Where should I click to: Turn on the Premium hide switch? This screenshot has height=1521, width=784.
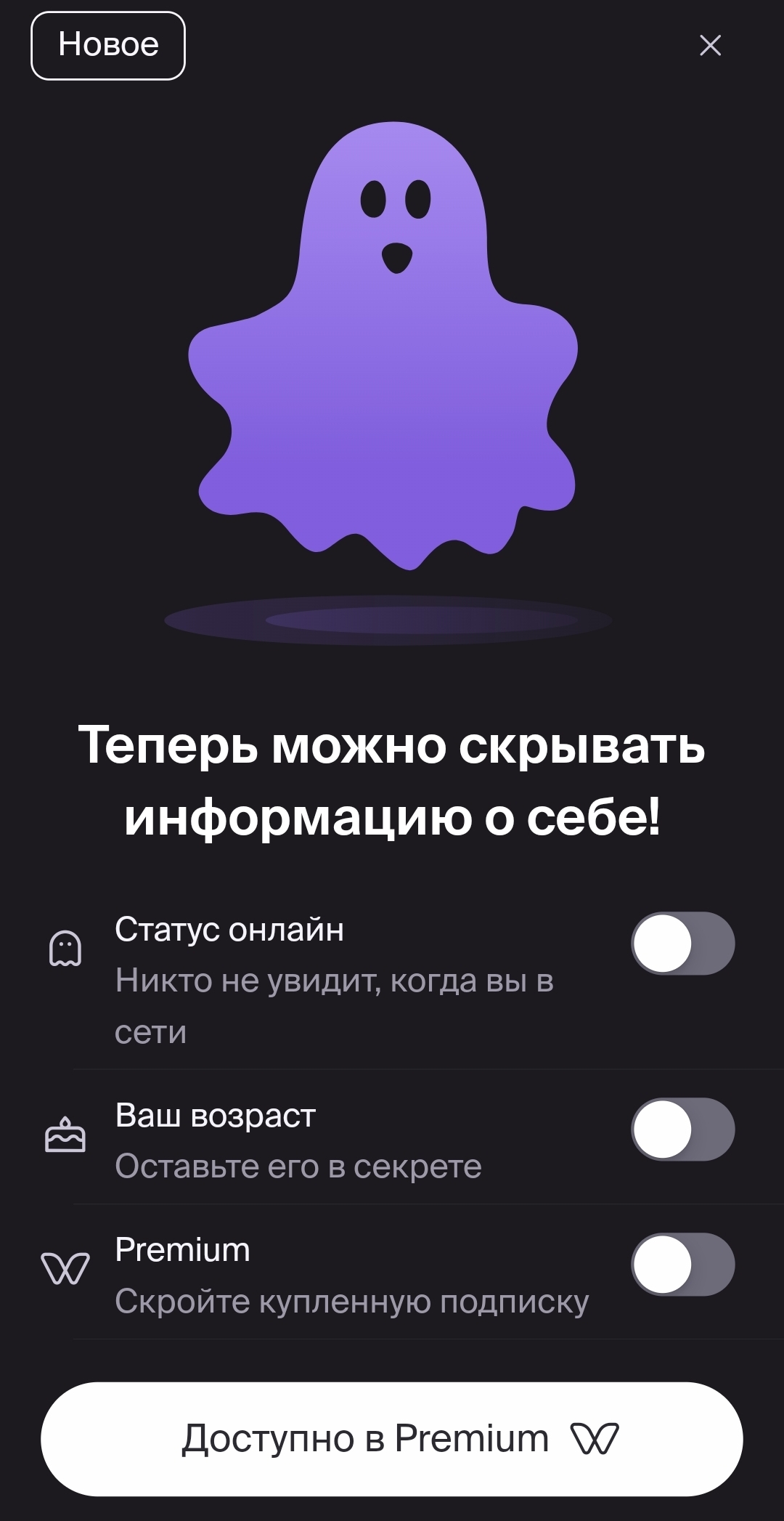(682, 1265)
